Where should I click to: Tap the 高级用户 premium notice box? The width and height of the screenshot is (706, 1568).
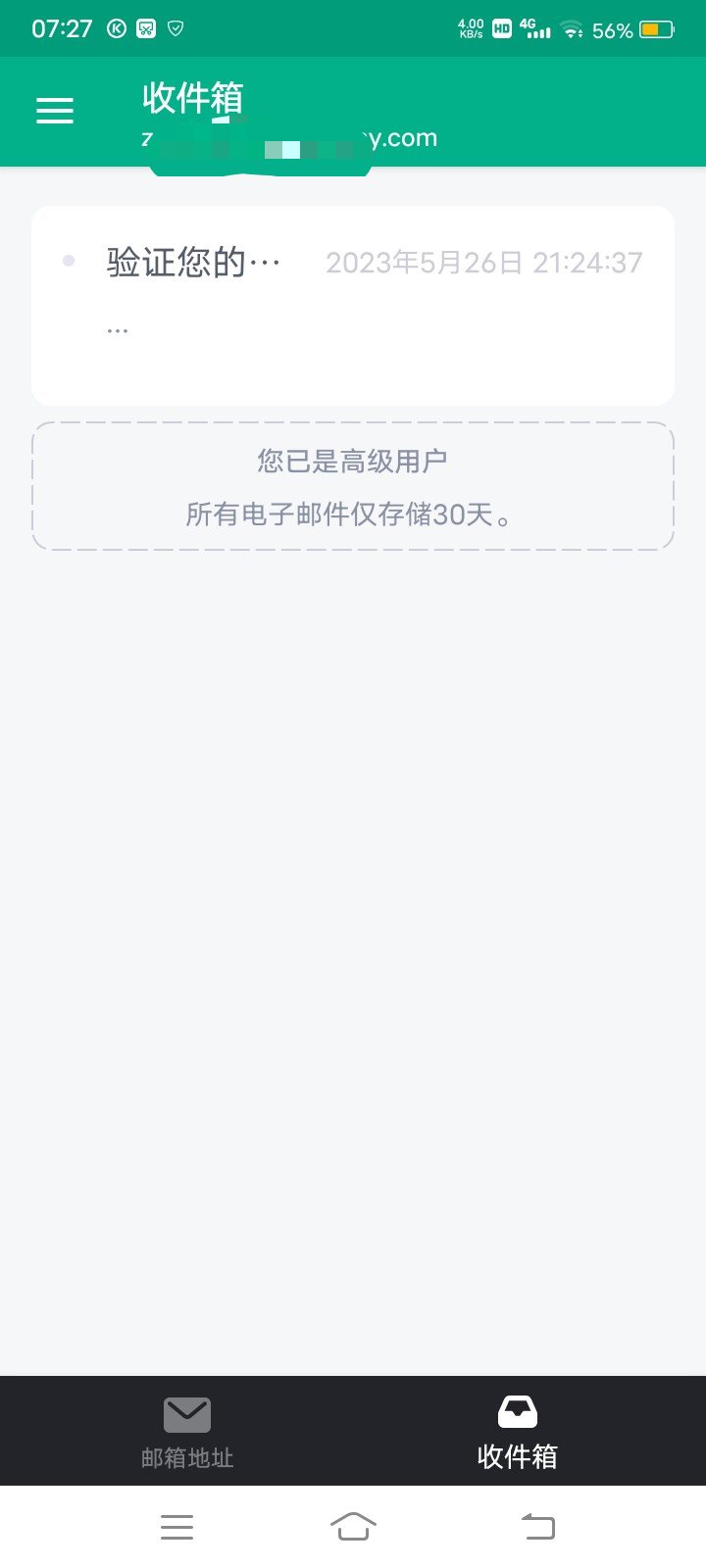[353, 486]
